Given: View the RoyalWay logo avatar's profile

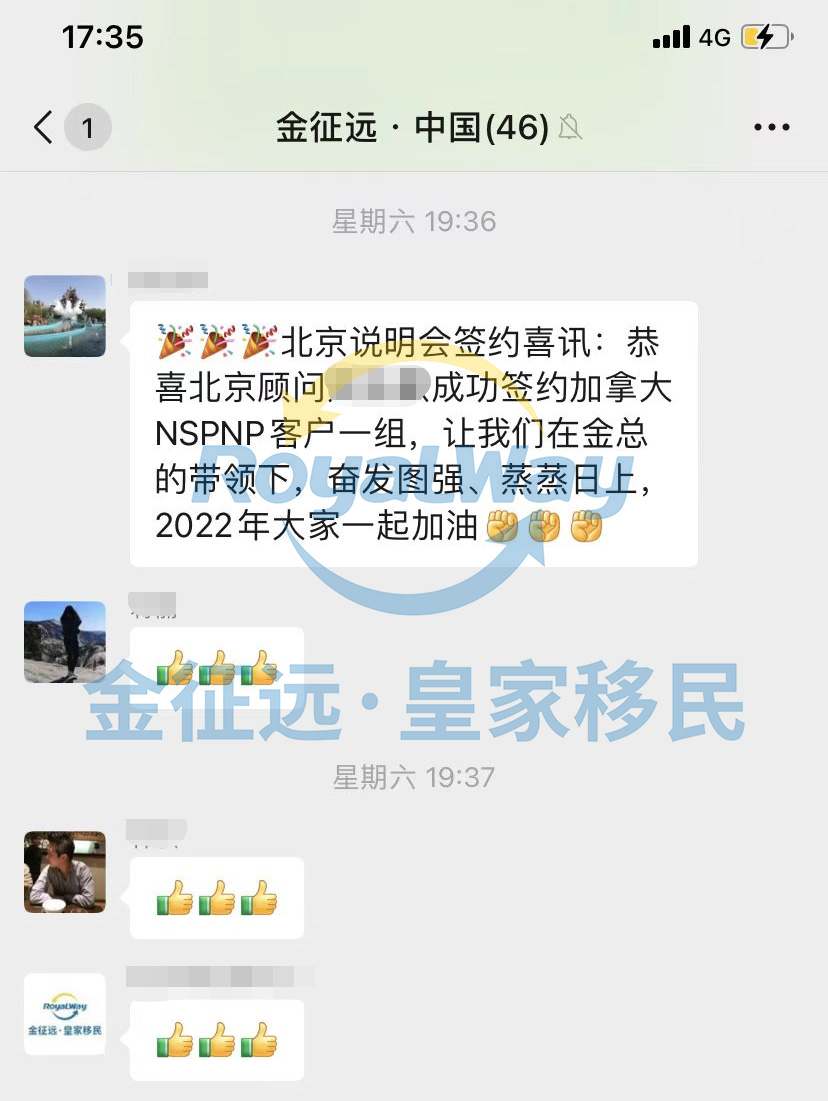Looking at the screenshot, I should pyautogui.click(x=65, y=1014).
